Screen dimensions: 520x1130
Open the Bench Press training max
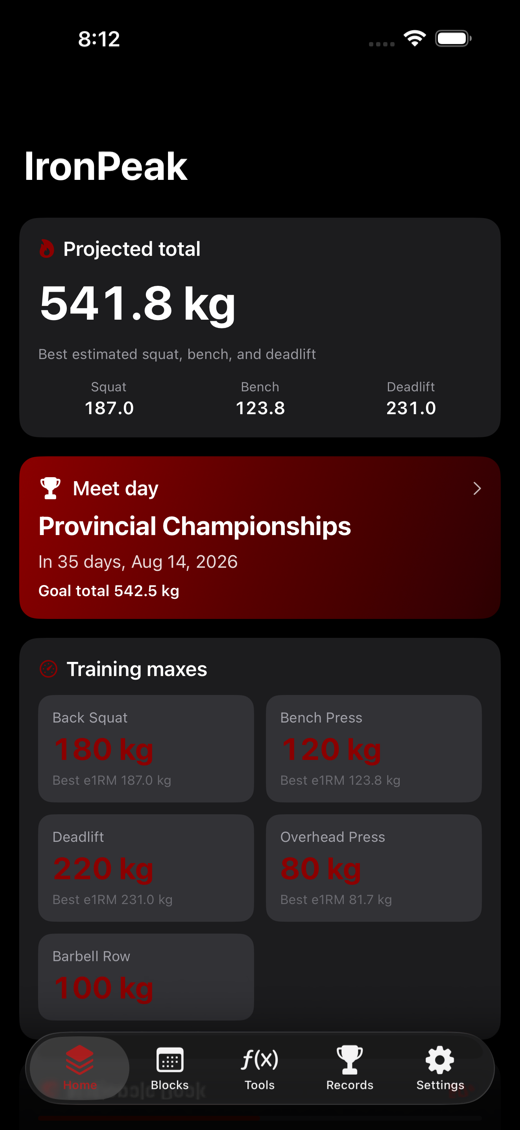[374, 748]
